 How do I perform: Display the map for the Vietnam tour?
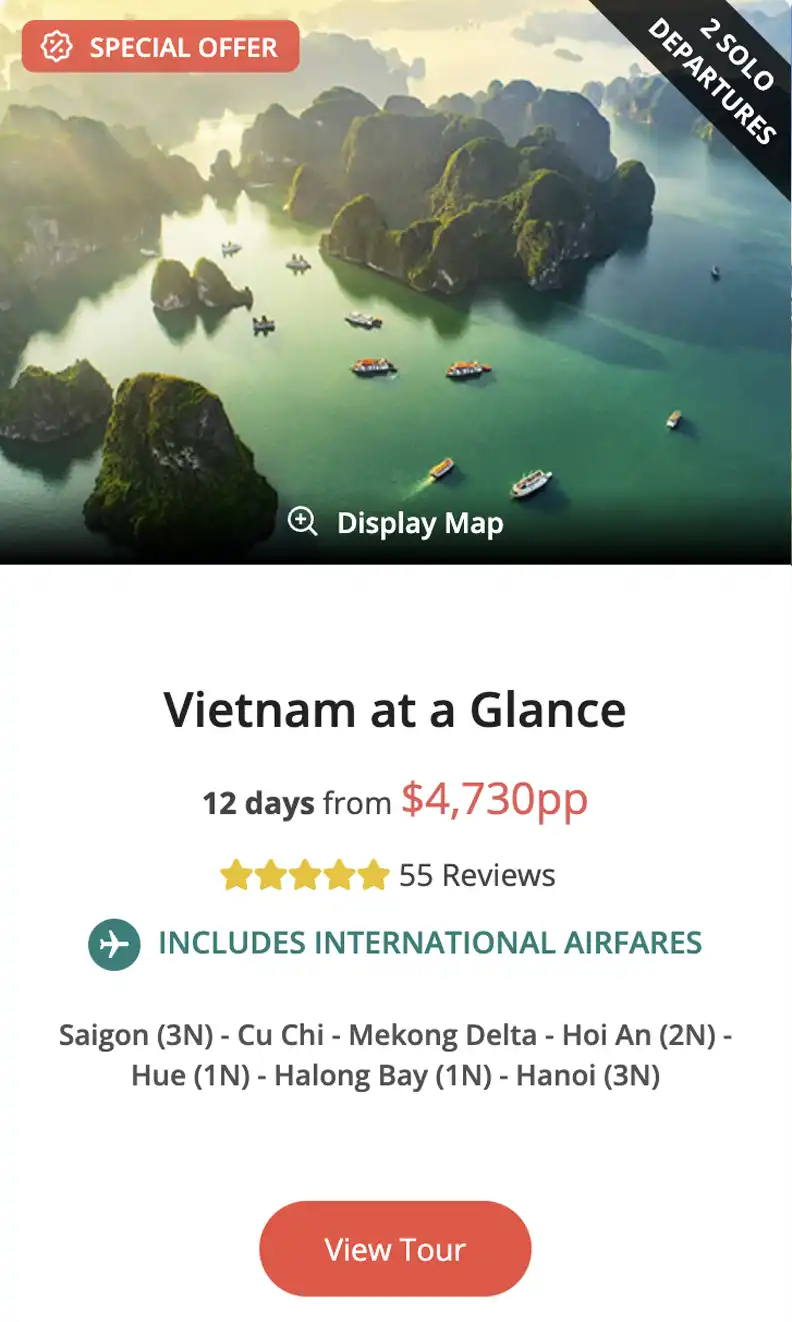(397, 523)
